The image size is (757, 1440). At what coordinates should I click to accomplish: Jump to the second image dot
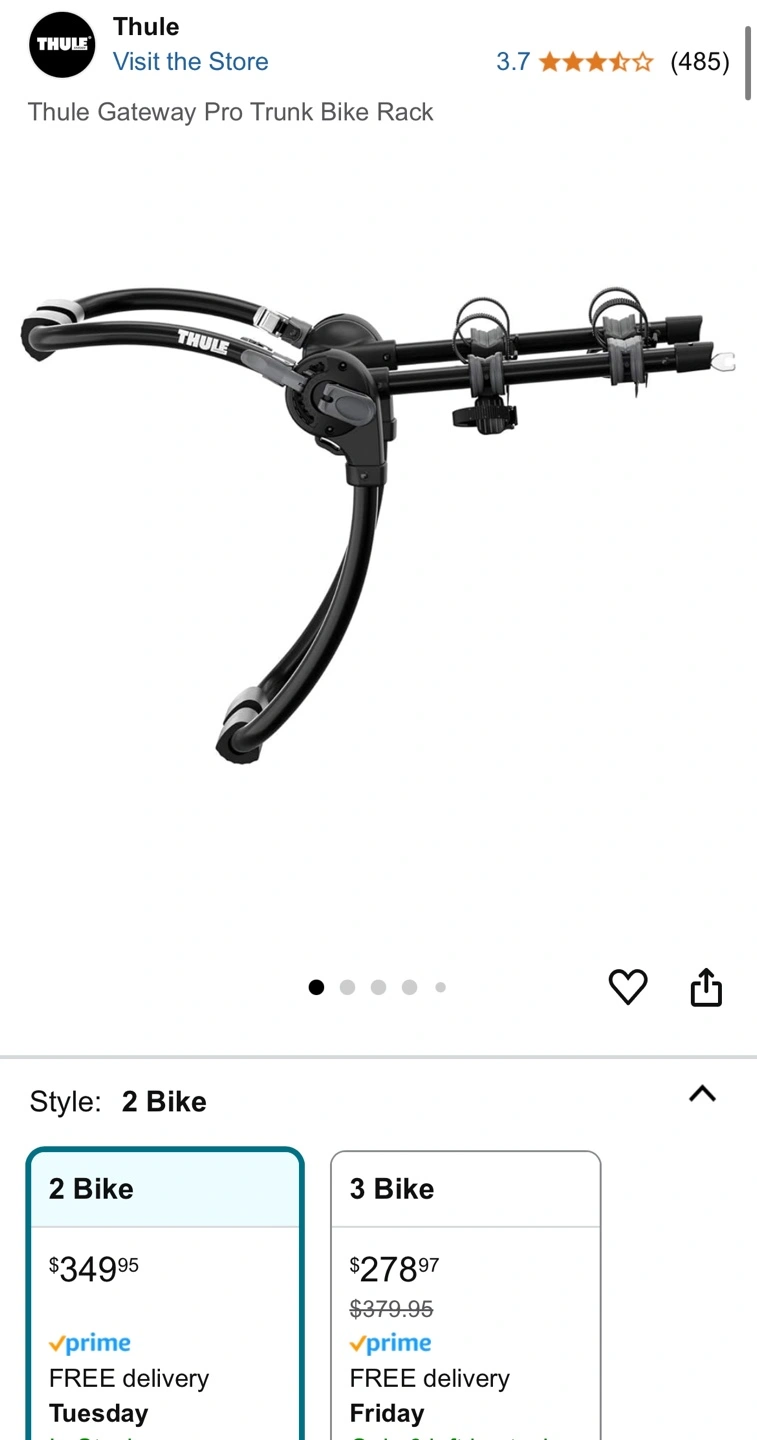click(x=347, y=987)
